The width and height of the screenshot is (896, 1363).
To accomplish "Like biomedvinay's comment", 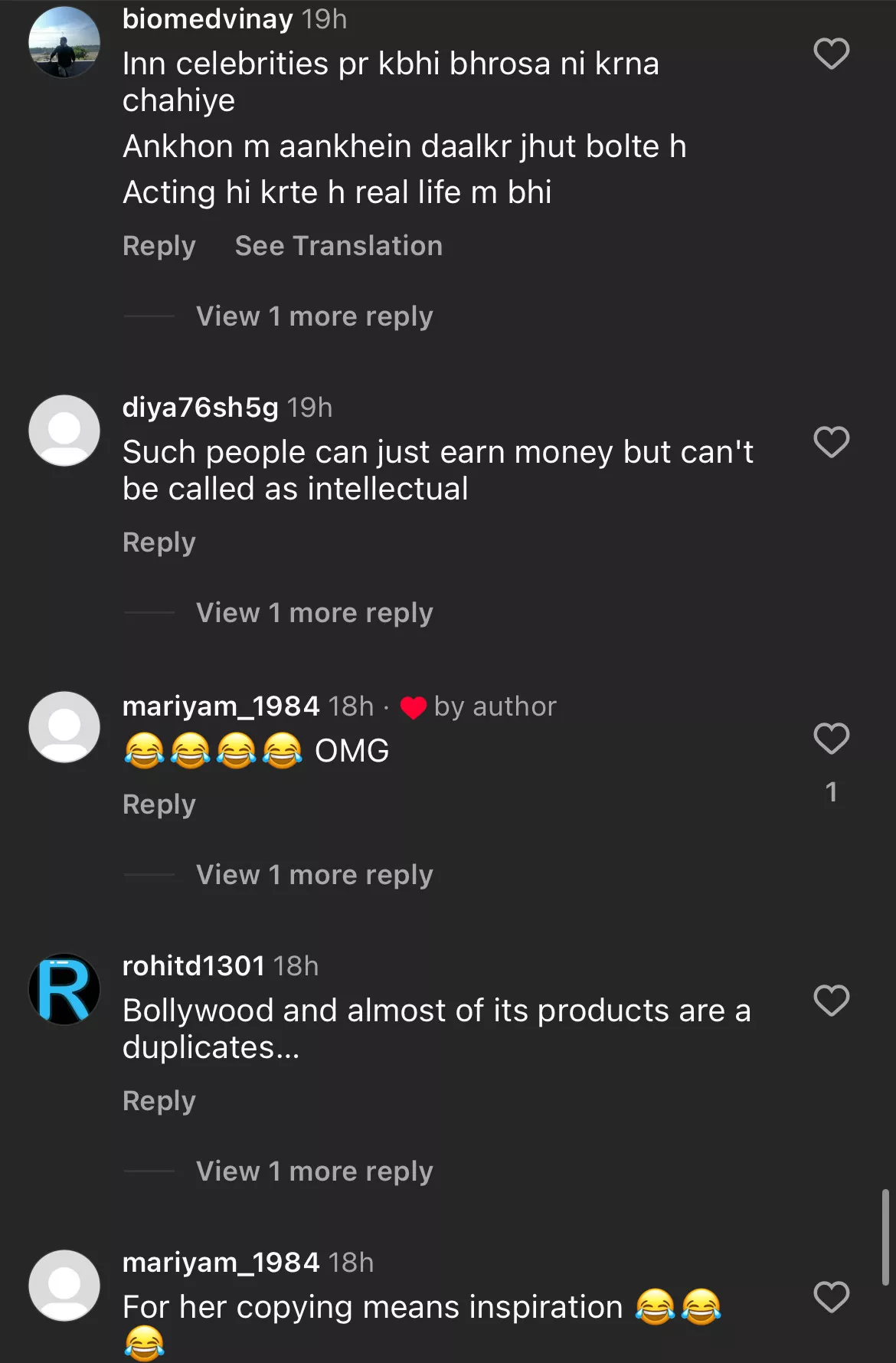I will coord(831,54).
